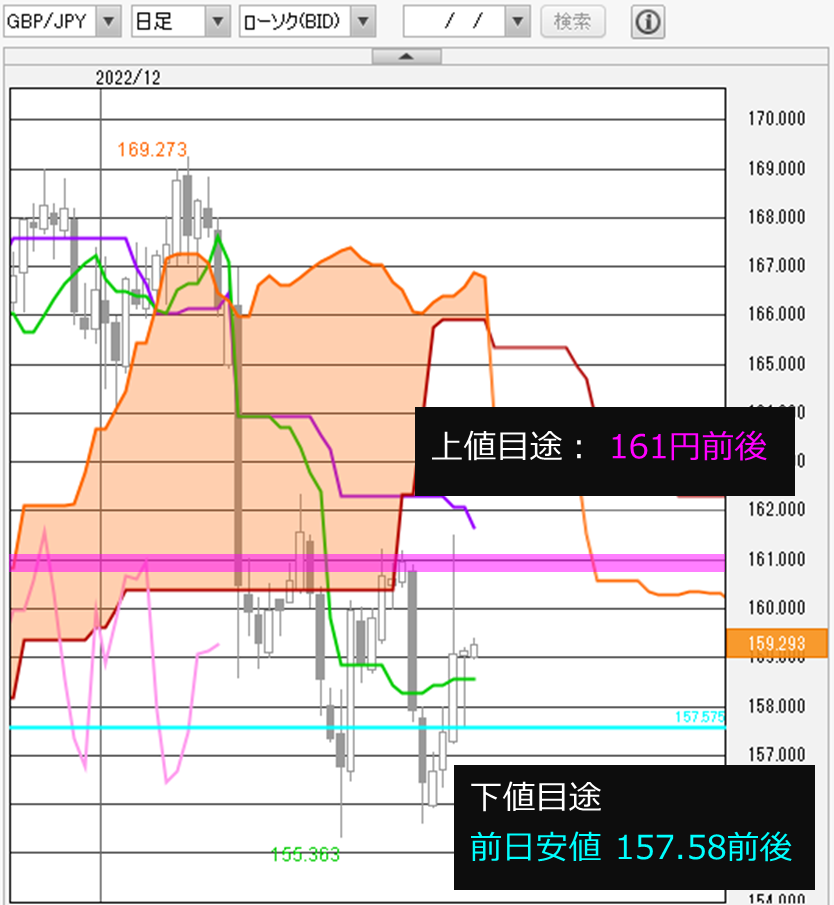Viewport: 834px width, 905px height.
Task: Tap the 検索 search button
Action: (572, 21)
